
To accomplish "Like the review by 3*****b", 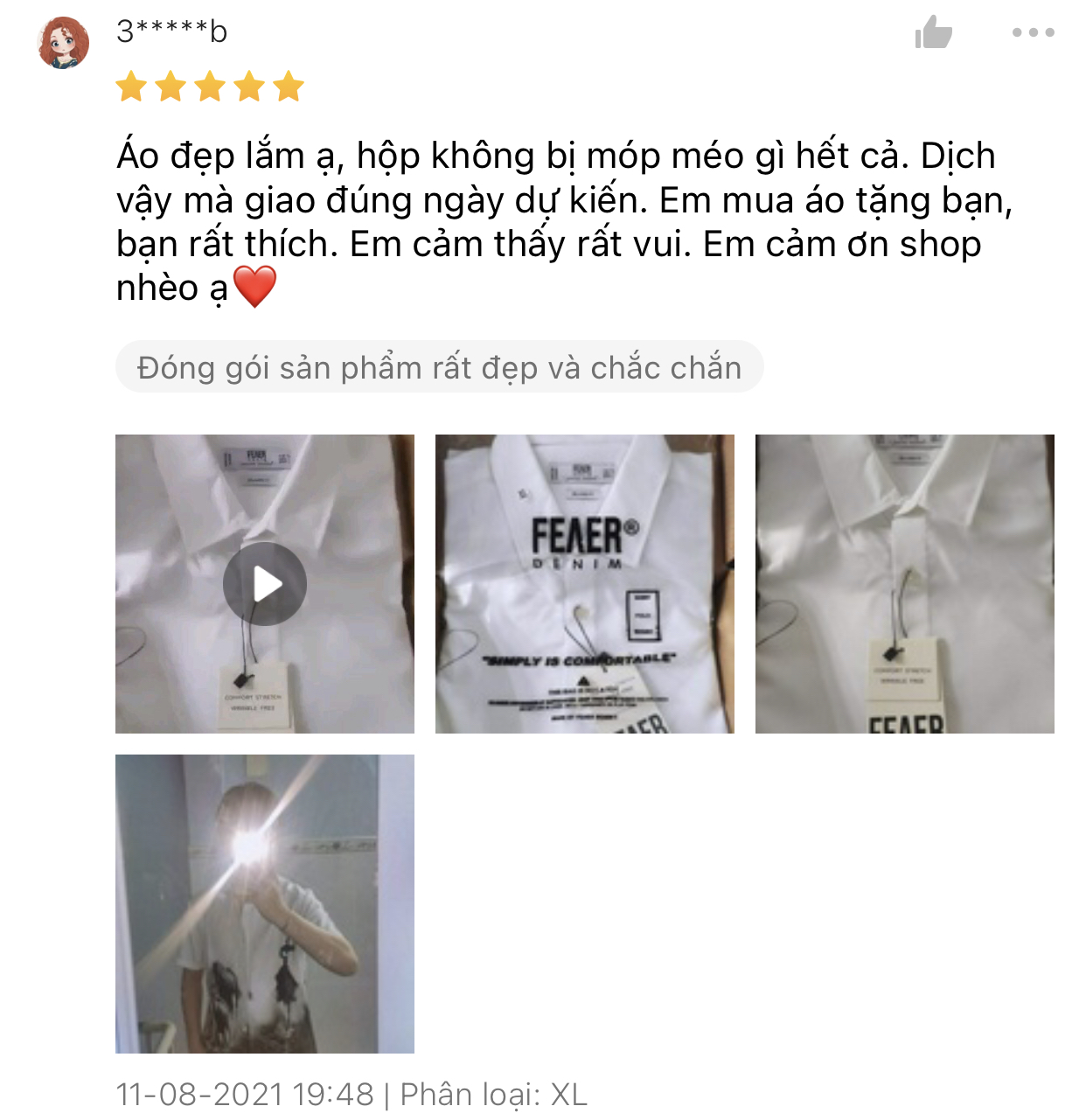I will coord(933,33).
